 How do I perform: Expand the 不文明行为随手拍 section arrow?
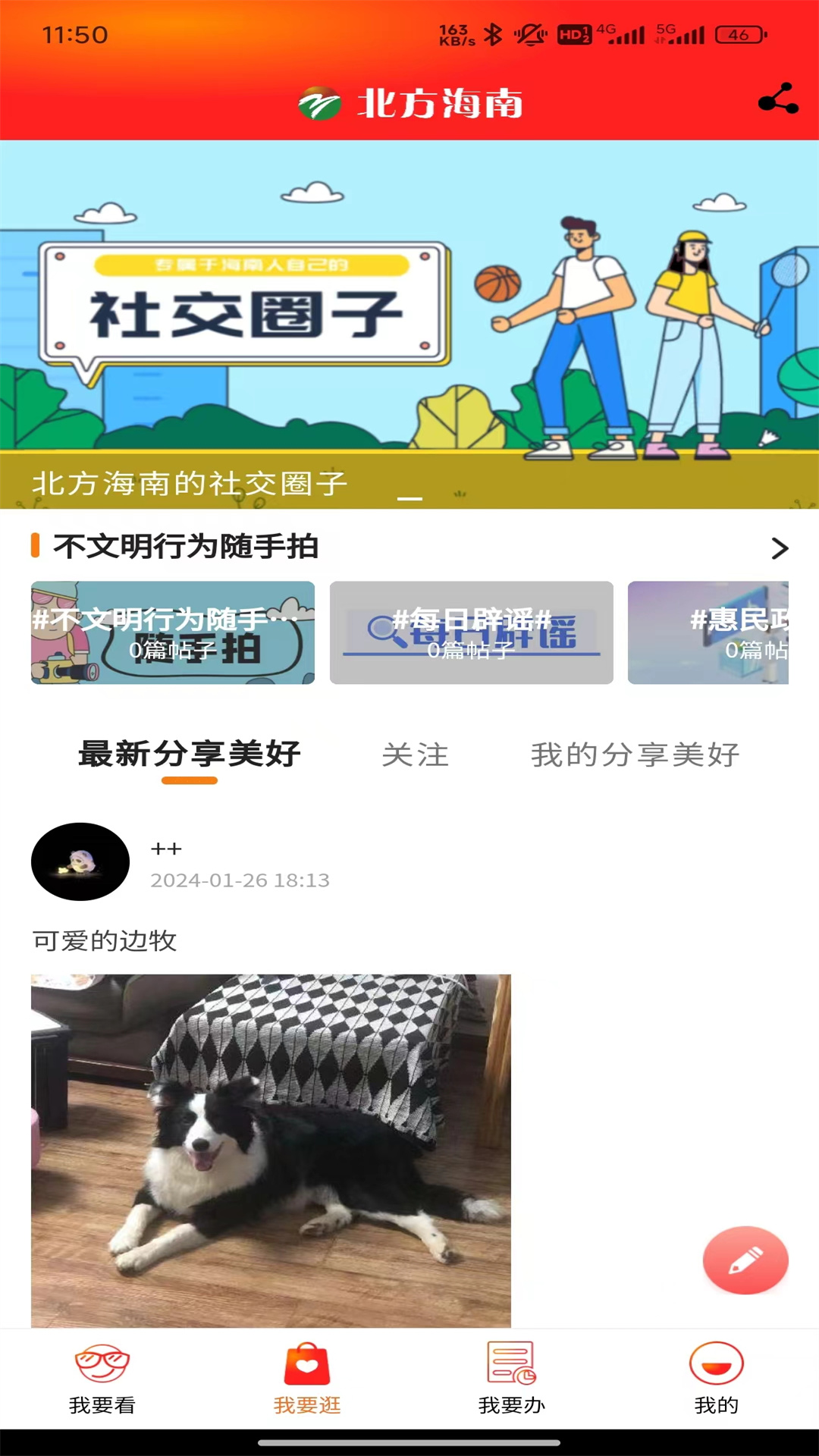click(779, 548)
